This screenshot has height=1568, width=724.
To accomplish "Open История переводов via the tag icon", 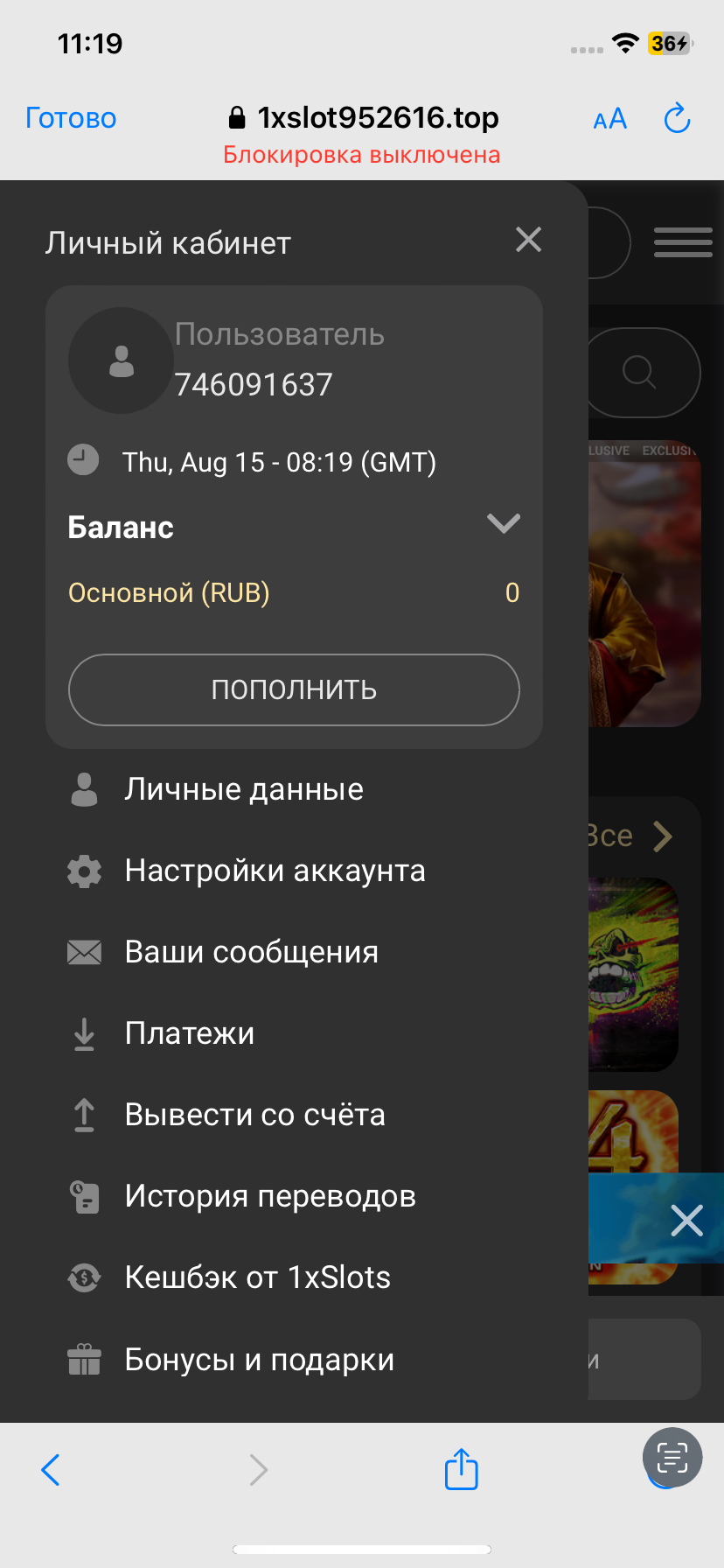I will point(83,1196).
